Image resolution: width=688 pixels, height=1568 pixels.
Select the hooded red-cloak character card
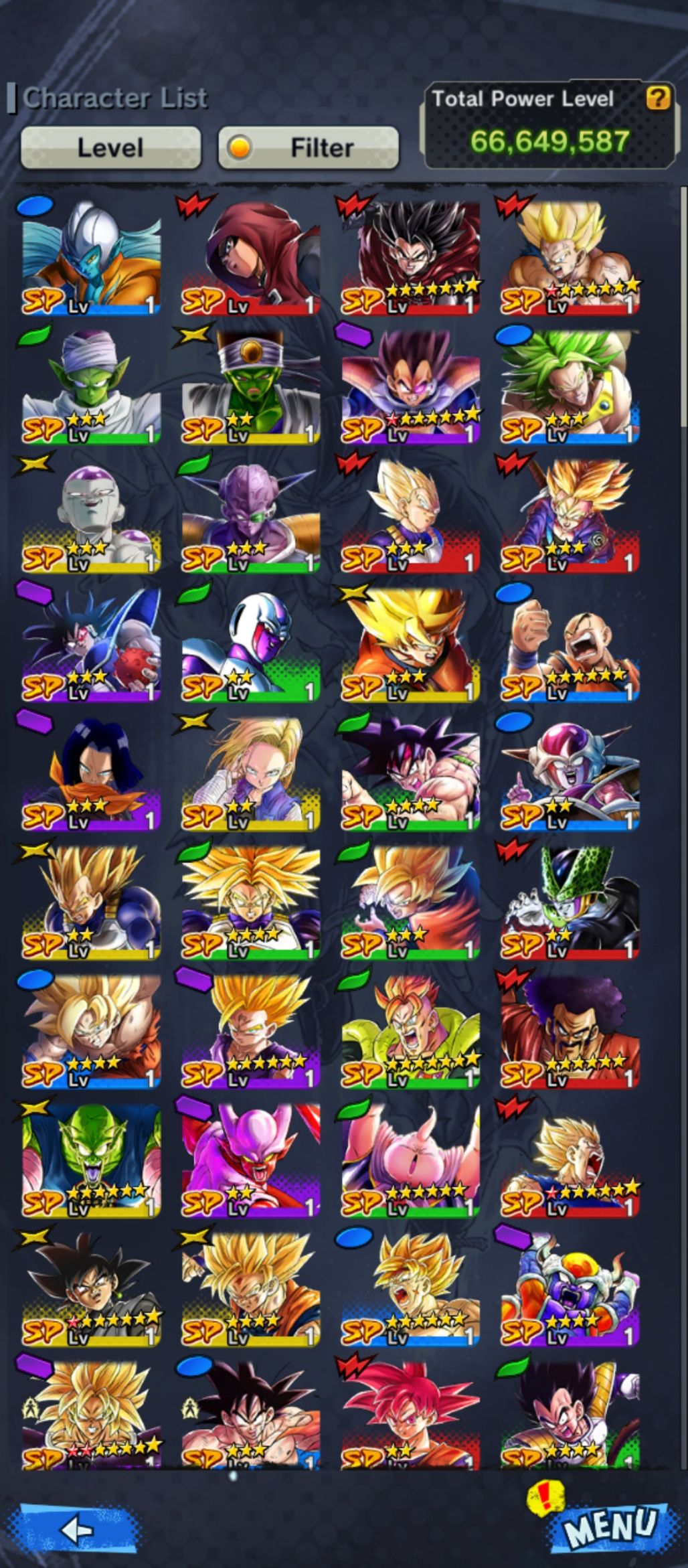(250, 258)
